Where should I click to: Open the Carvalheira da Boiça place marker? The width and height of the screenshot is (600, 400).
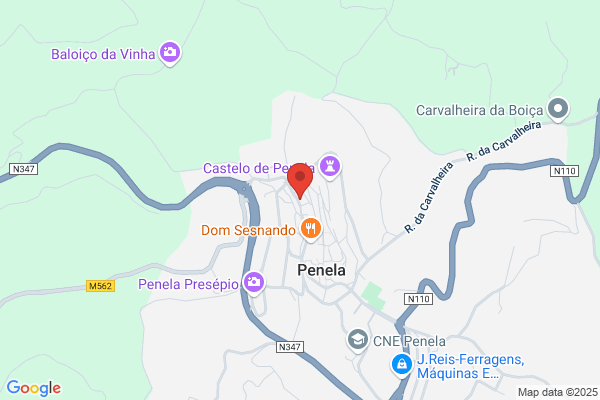(x=558, y=109)
